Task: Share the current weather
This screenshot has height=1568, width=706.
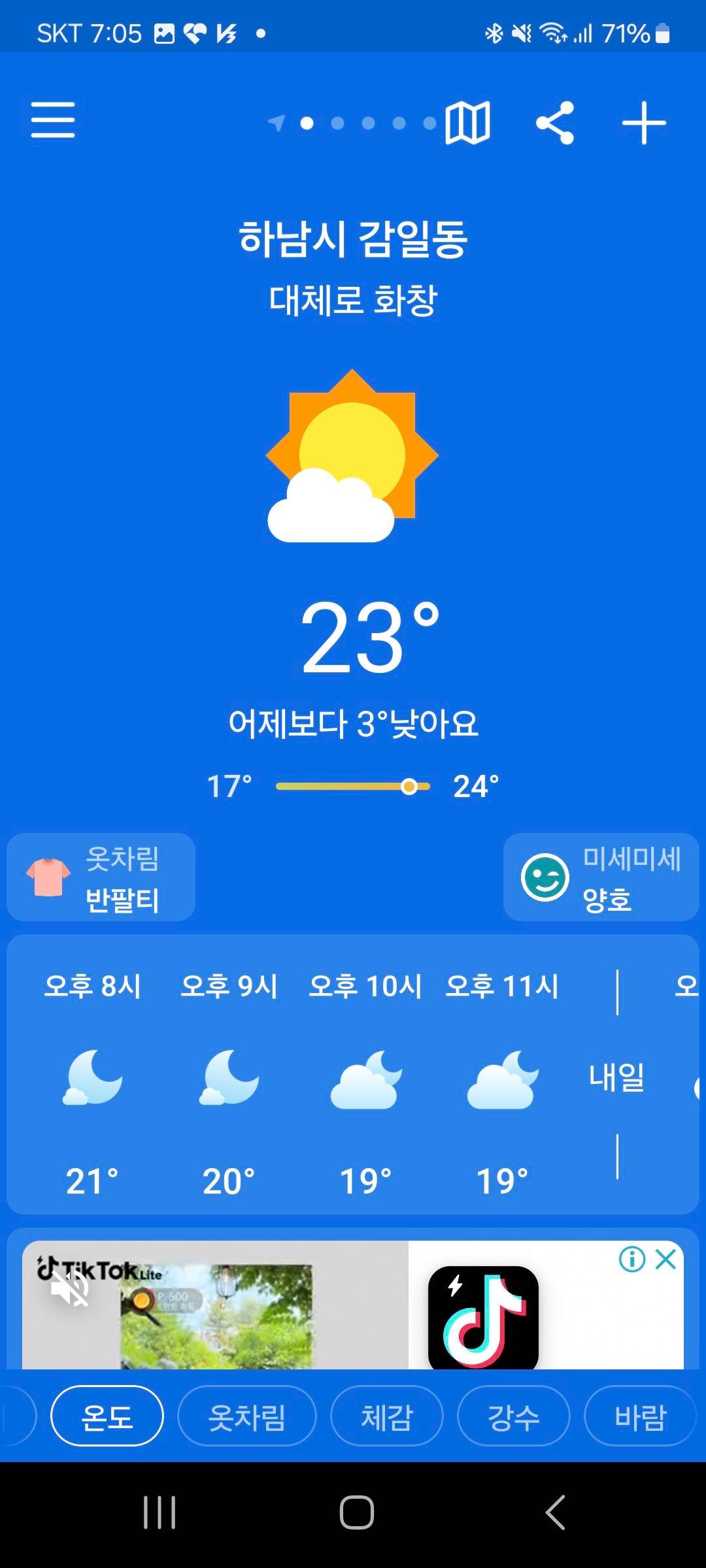Action: 555,122
